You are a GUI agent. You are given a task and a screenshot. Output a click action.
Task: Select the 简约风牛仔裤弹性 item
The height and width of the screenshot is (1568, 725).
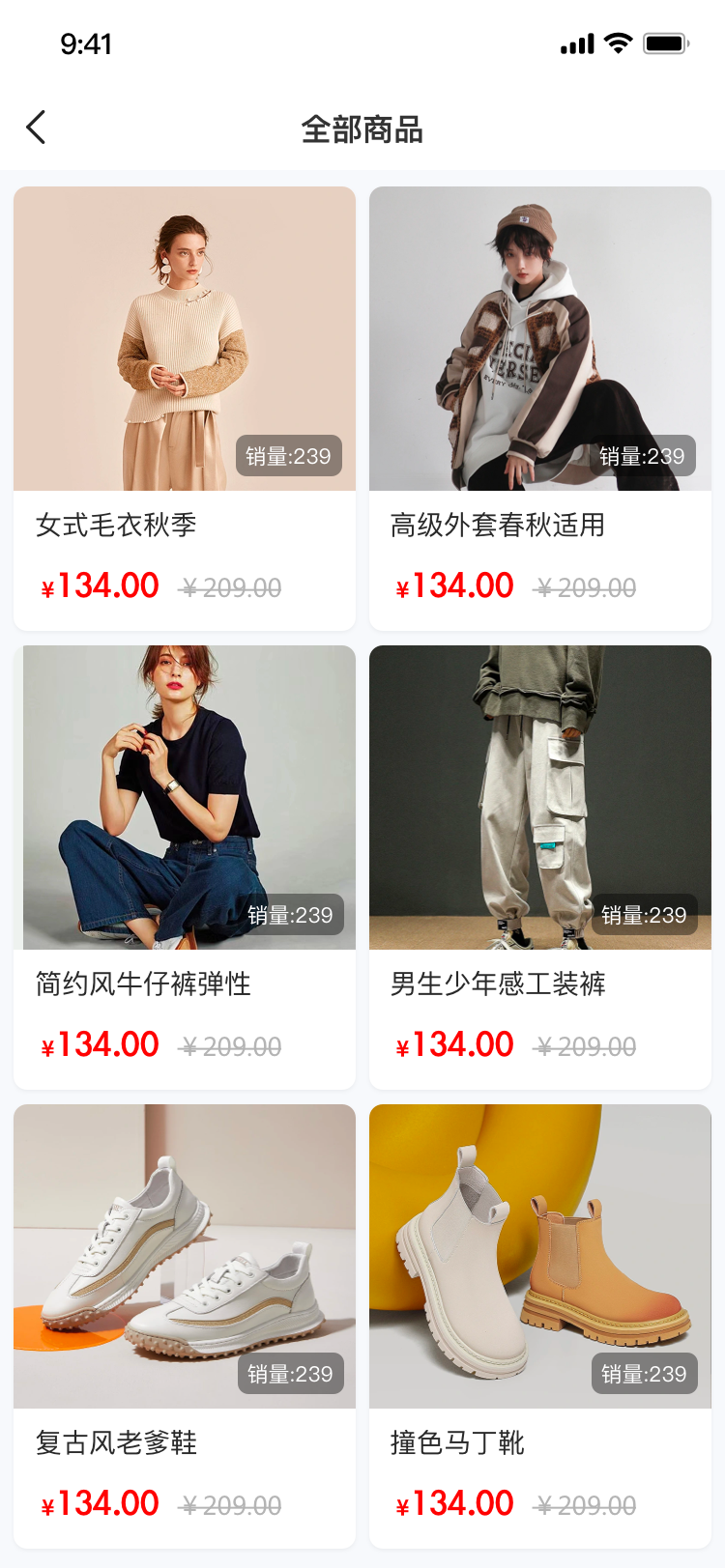[185, 867]
